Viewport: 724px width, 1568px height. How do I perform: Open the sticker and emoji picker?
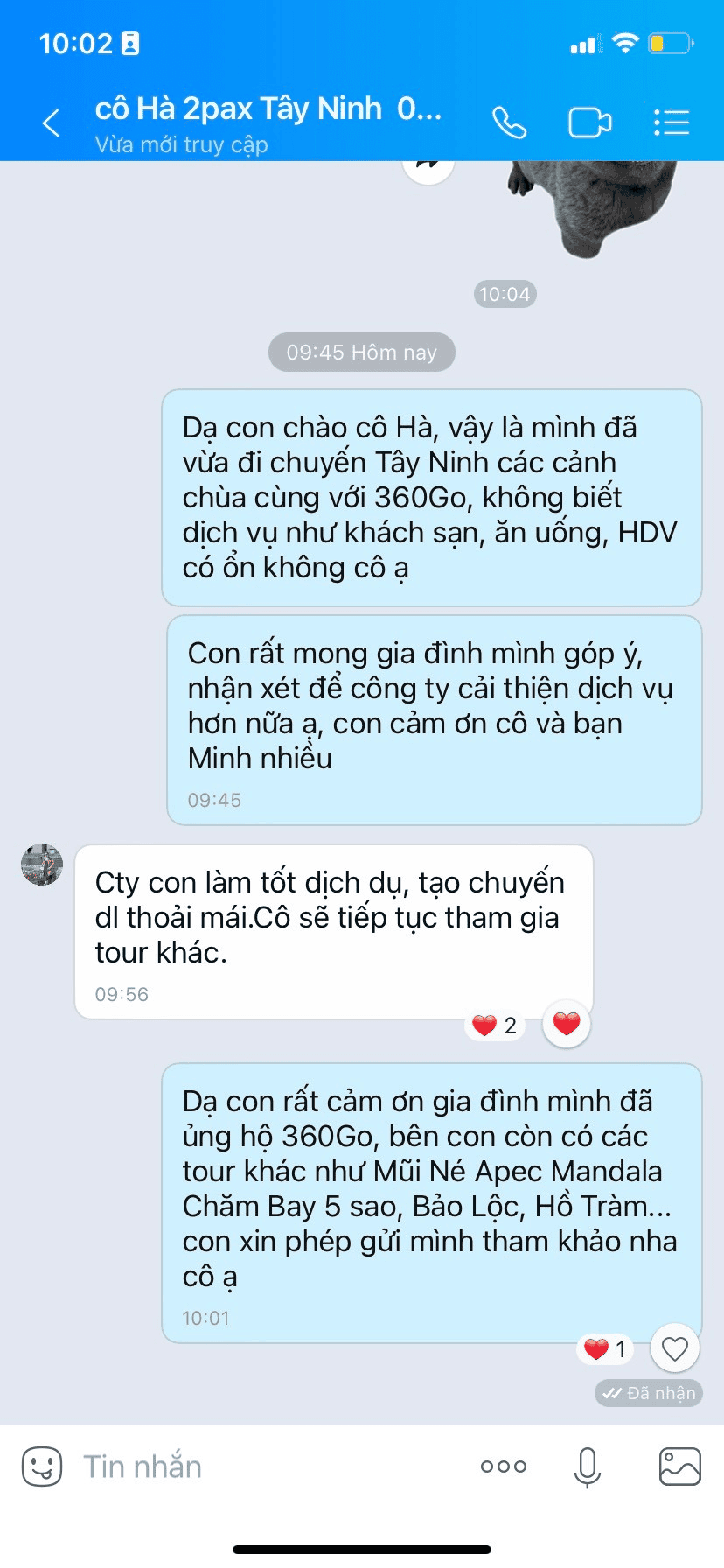click(42, 1466)
